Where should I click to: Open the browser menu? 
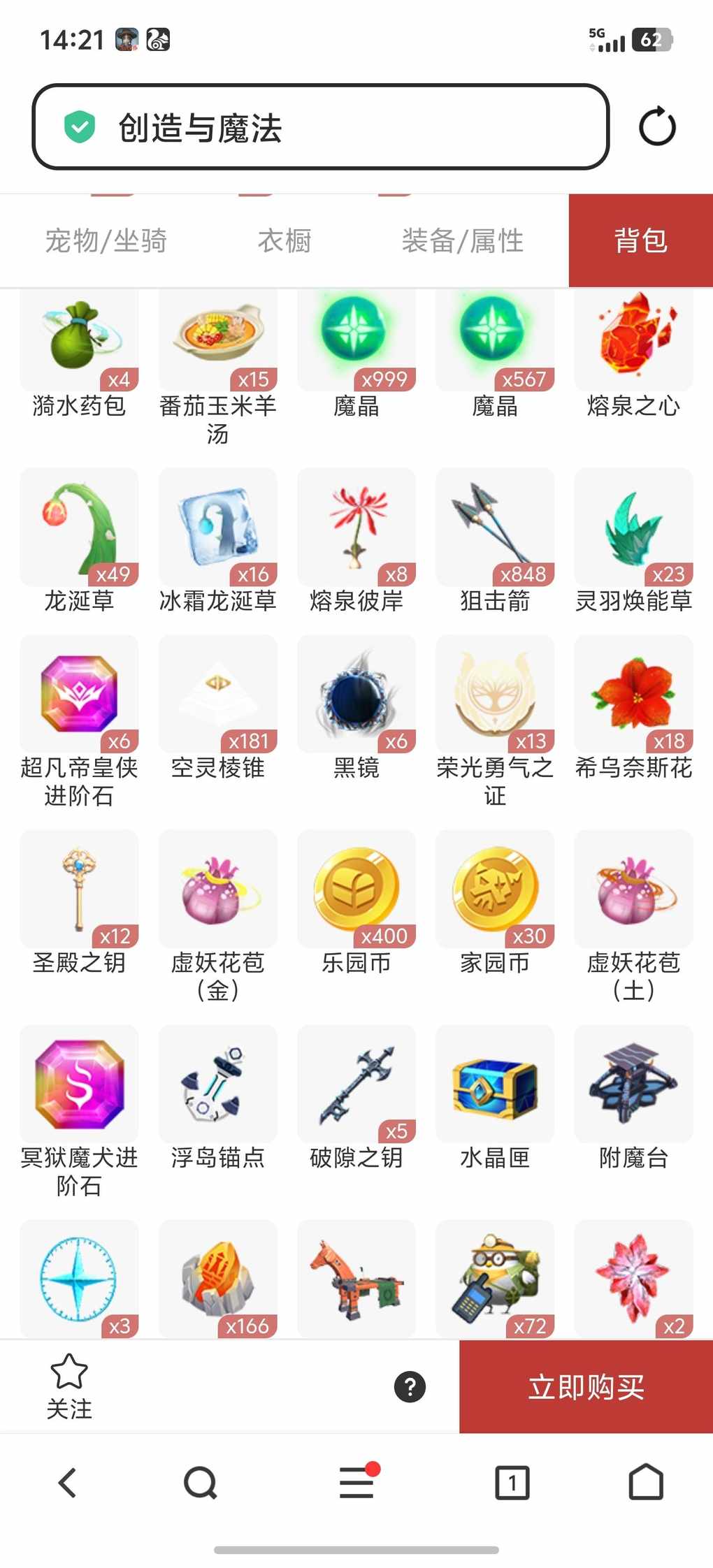click(x=356, y=1482)
